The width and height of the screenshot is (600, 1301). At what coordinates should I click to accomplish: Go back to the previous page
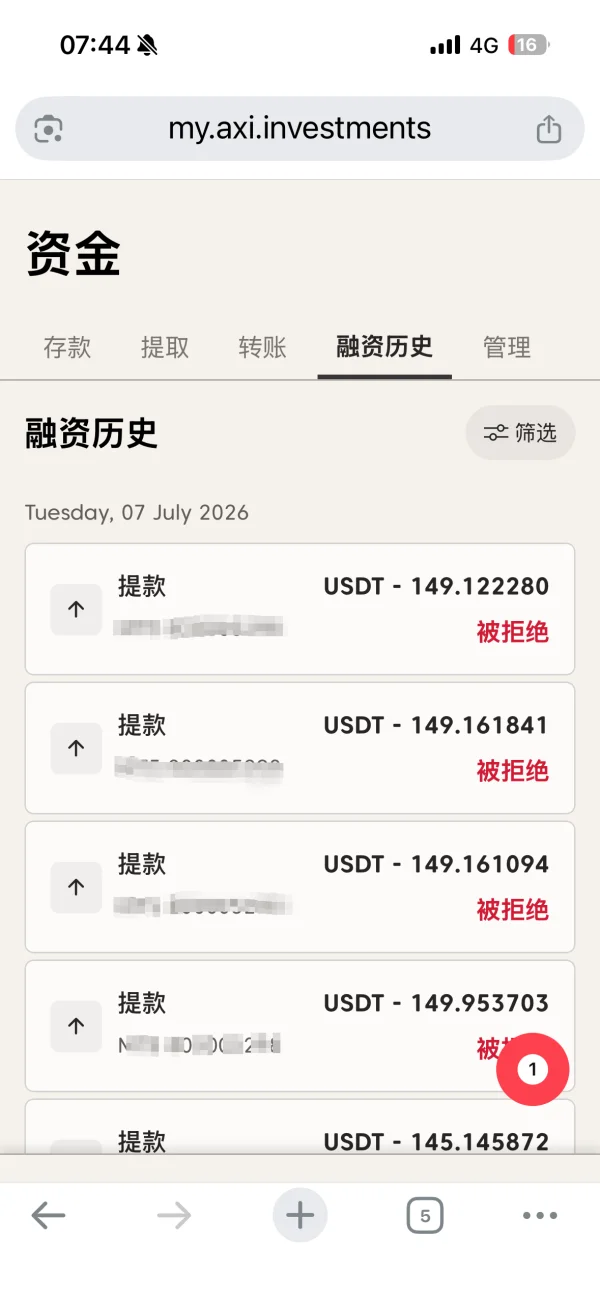pos(48,1216)
